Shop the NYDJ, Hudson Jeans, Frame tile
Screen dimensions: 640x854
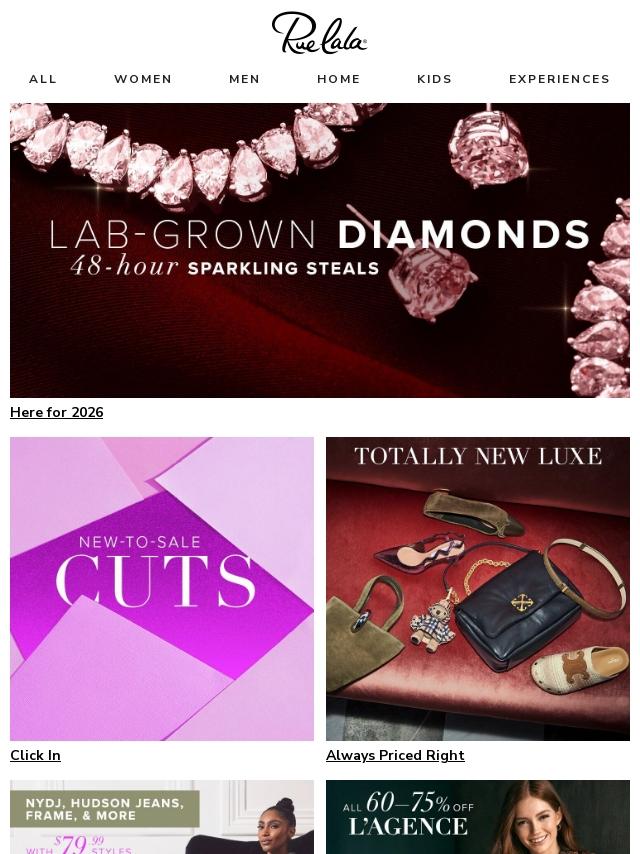[162, 818]
